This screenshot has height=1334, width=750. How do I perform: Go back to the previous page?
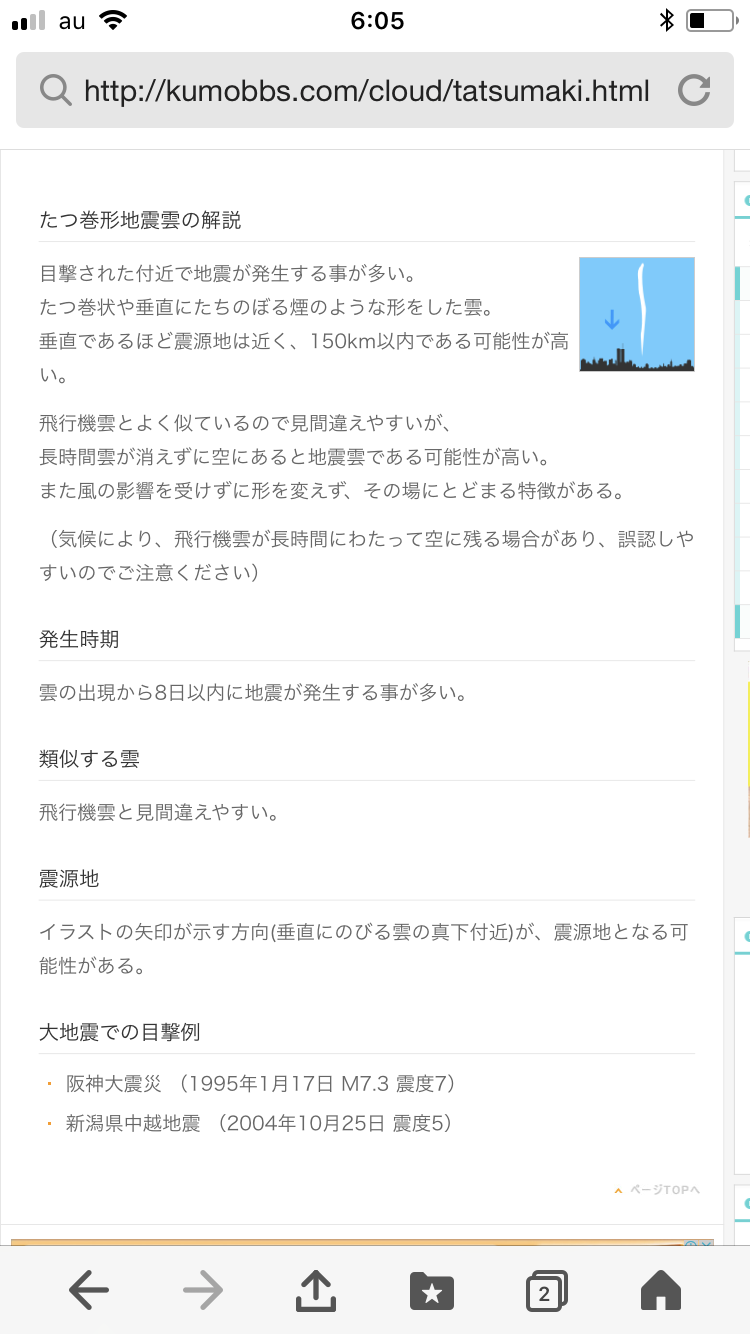pyautogui.click(x=89, y=1291)
